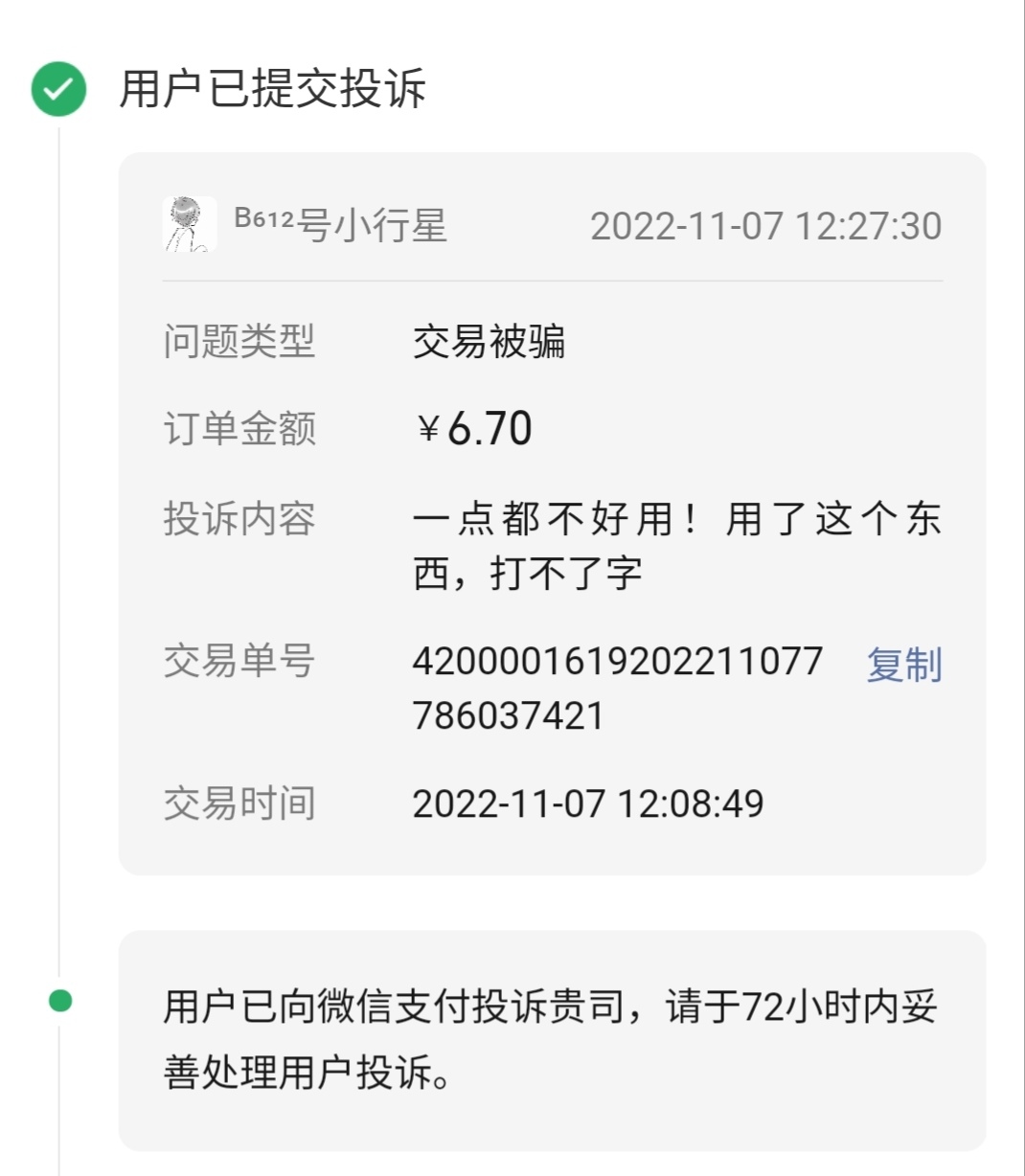Image resolution: width=1025 pixels, height=1176 pixels.
Task: Copy the transaction number via 复制
Action: coord(903,665)
